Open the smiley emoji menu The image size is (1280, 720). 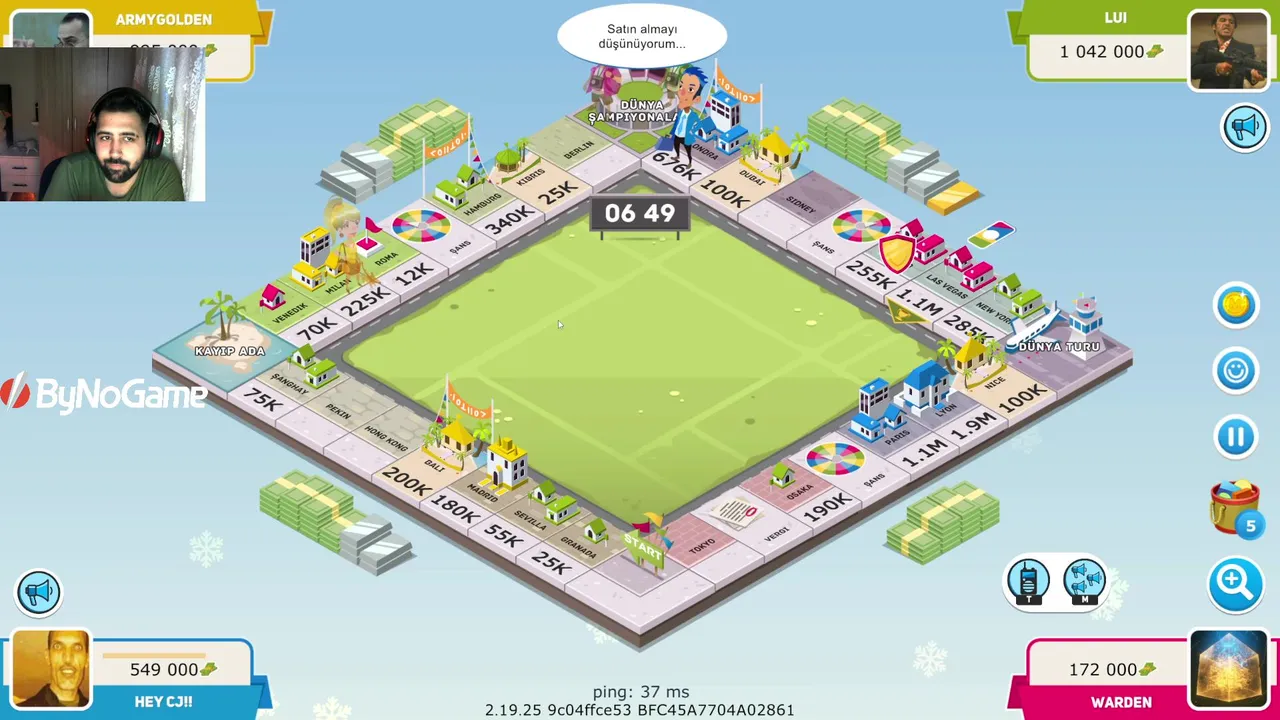[1236, 371]
